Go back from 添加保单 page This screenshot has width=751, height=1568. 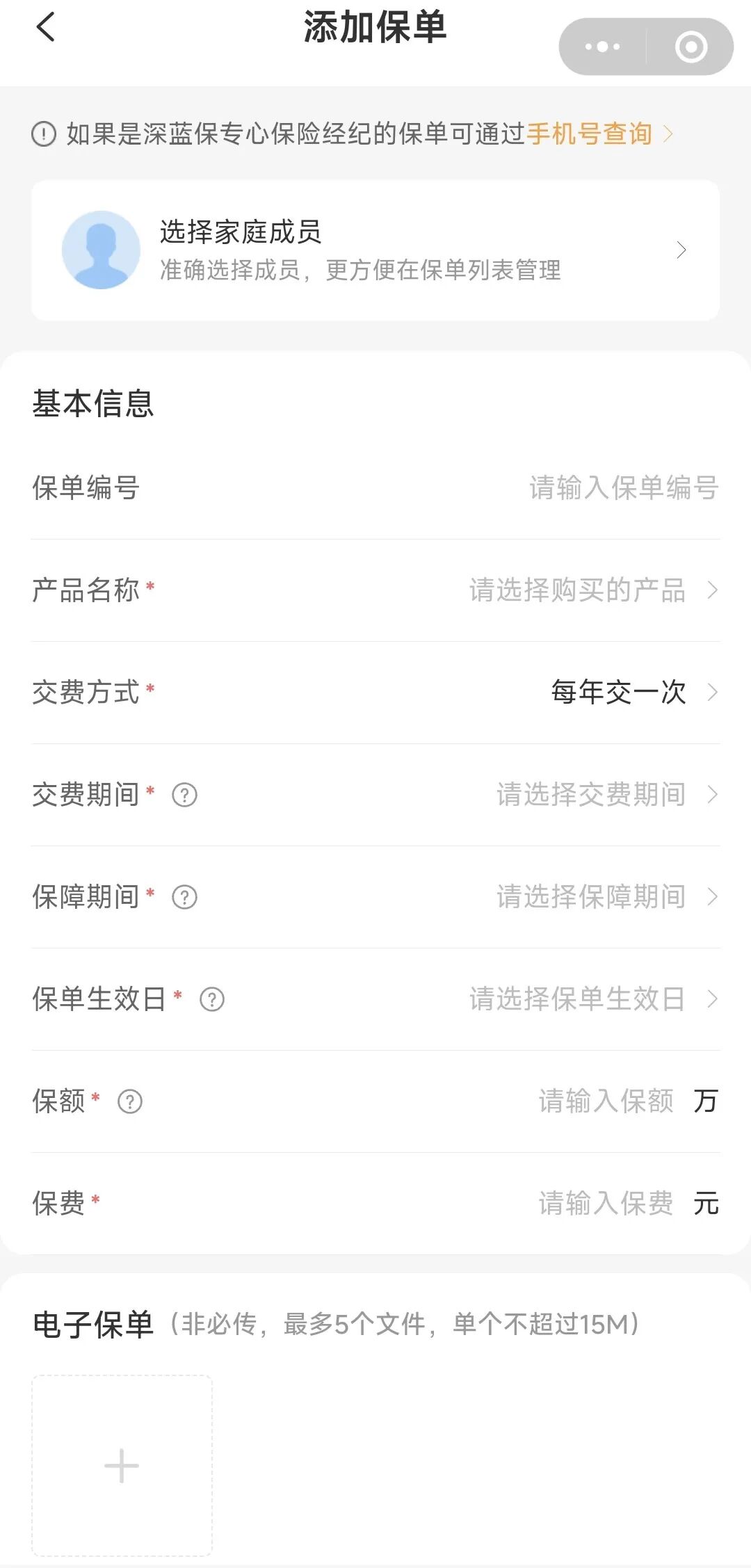point(45,29)
